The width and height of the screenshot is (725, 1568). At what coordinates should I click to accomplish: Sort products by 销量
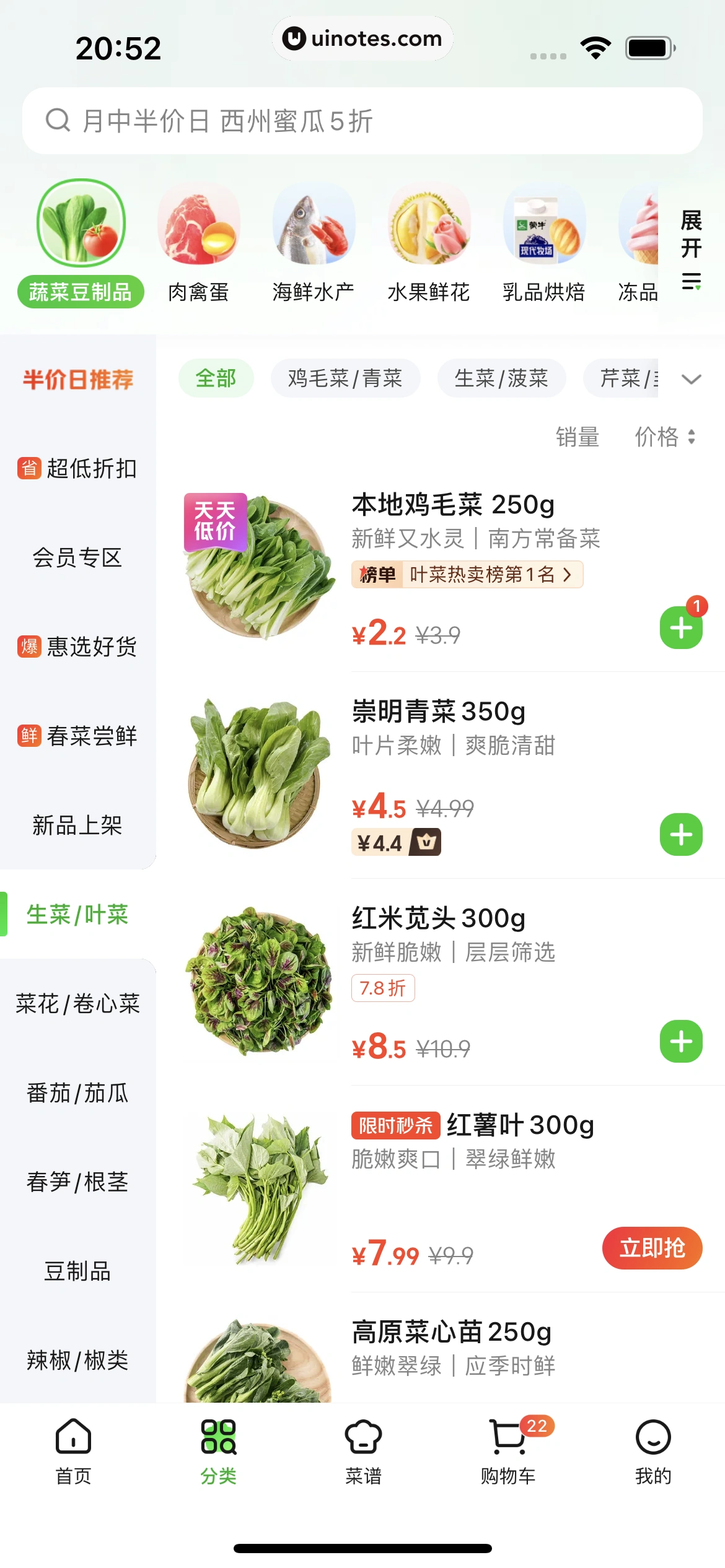577,437
